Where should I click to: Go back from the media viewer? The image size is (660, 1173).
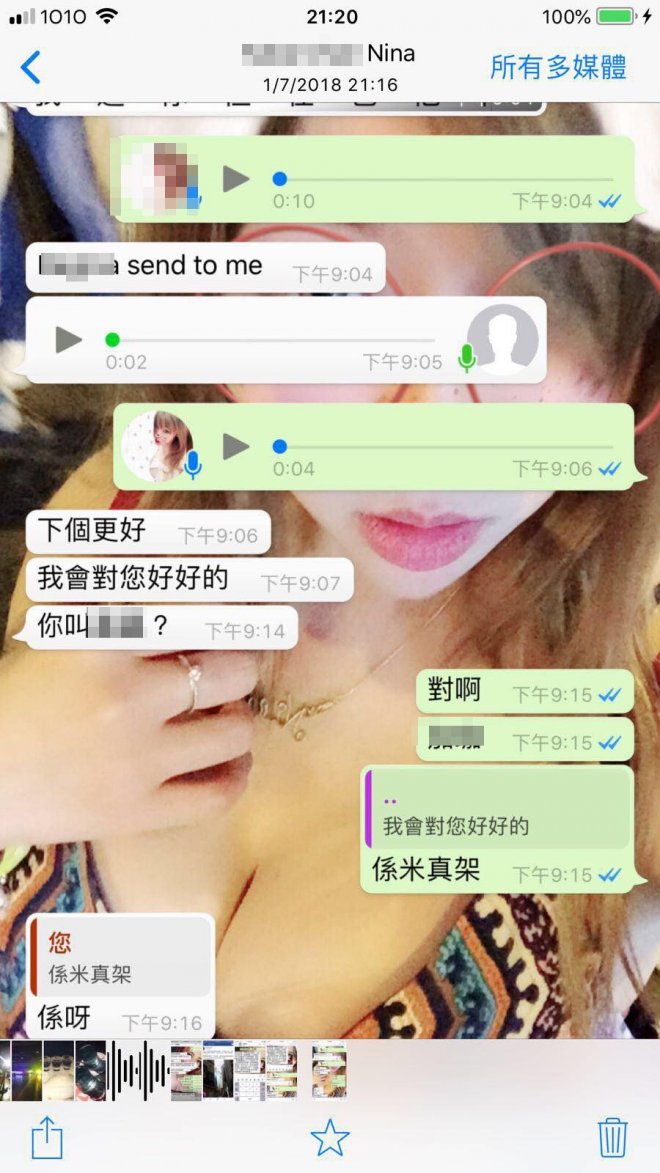point(31,67)
